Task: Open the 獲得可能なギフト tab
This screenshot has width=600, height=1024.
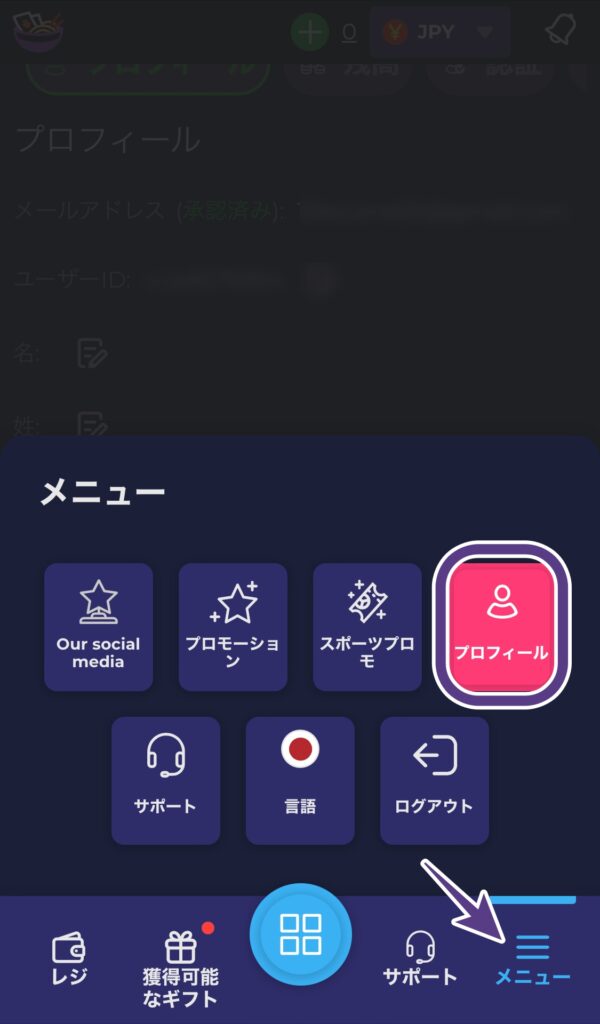Action: 181,965
